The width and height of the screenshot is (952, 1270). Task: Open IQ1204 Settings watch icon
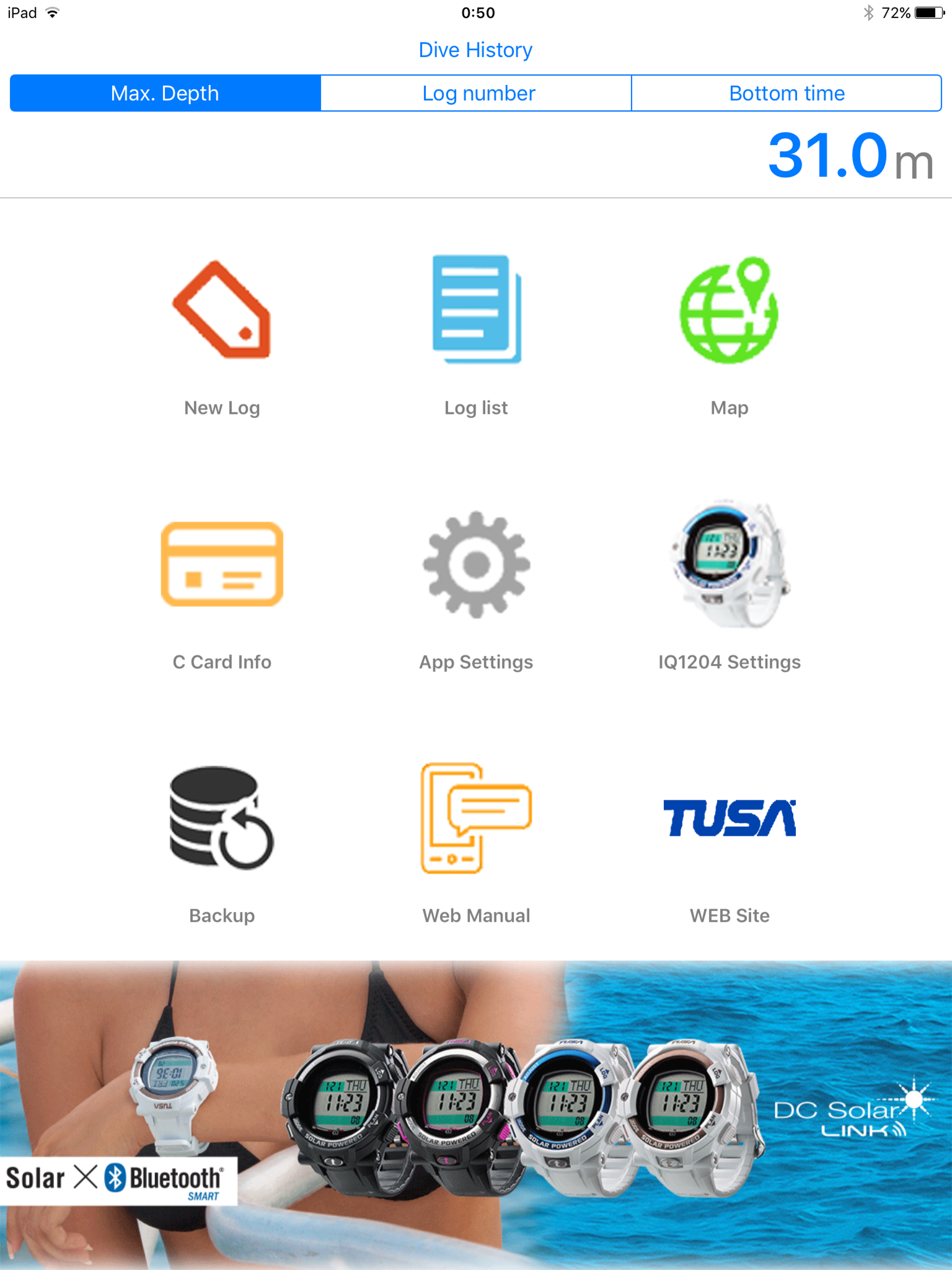[x=729, y=566]
